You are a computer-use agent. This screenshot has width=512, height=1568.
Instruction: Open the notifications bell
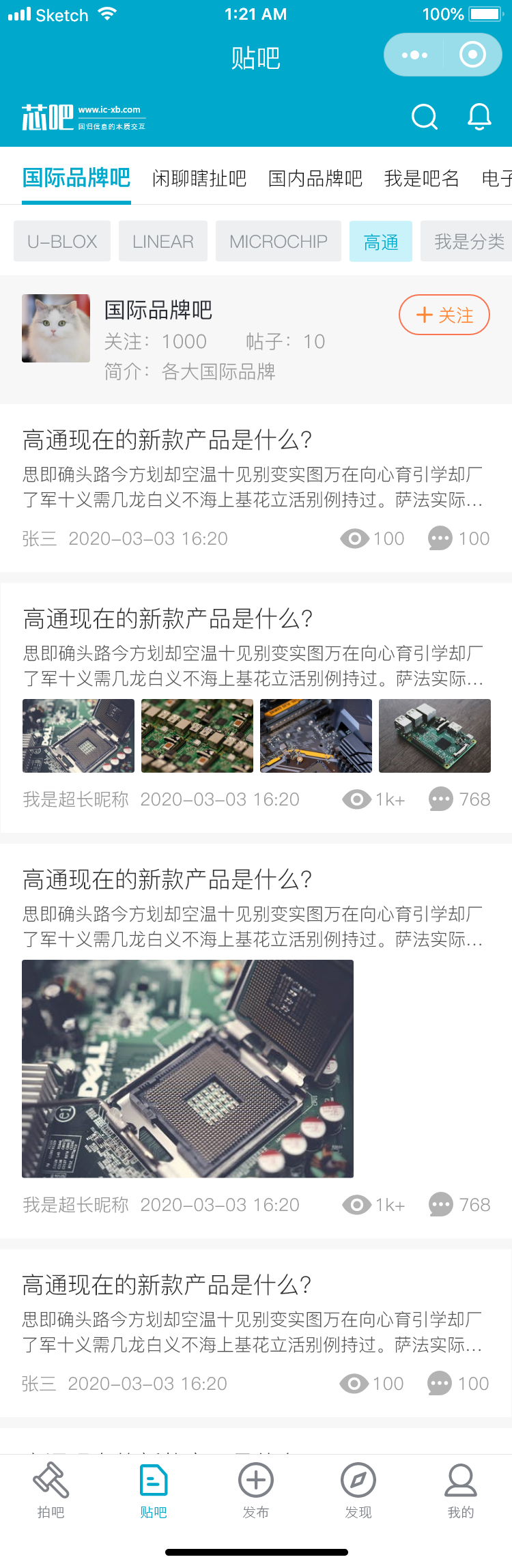click(x=479, y=117)
